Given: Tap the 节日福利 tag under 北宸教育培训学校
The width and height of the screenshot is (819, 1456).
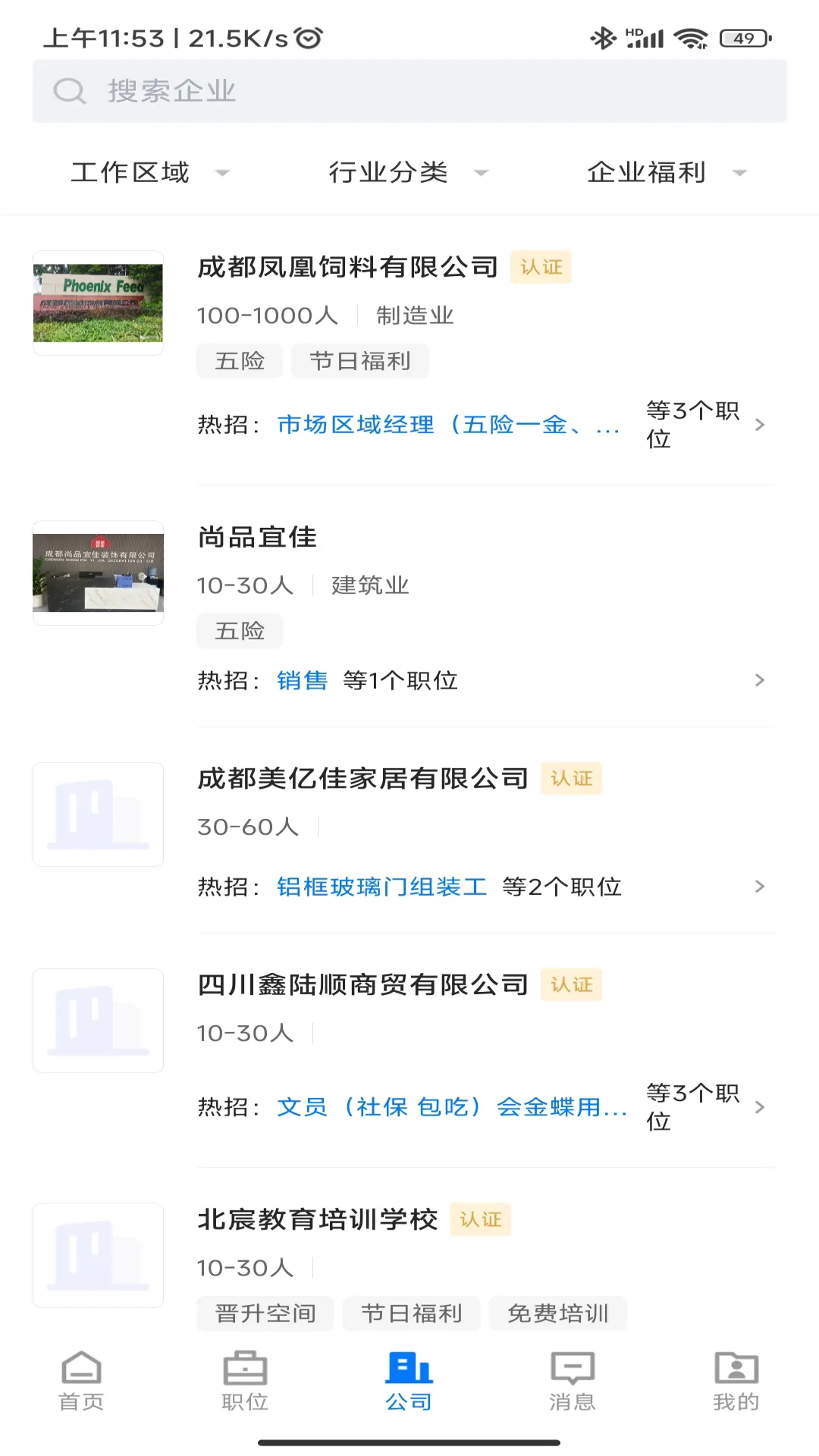Looking at the screenshot, I should (x=411, y=1313).
